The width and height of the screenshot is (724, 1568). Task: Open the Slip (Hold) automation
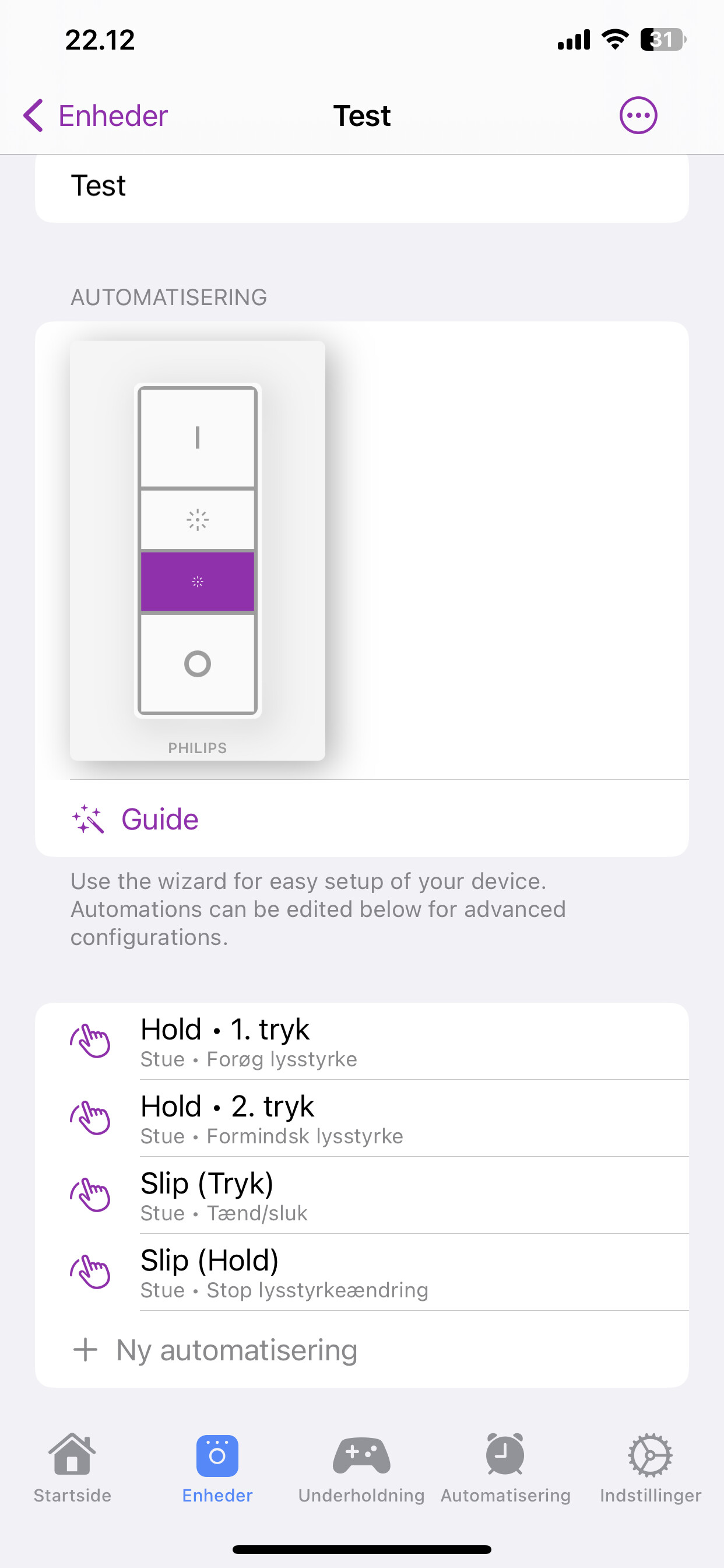tap(362, 1272)
